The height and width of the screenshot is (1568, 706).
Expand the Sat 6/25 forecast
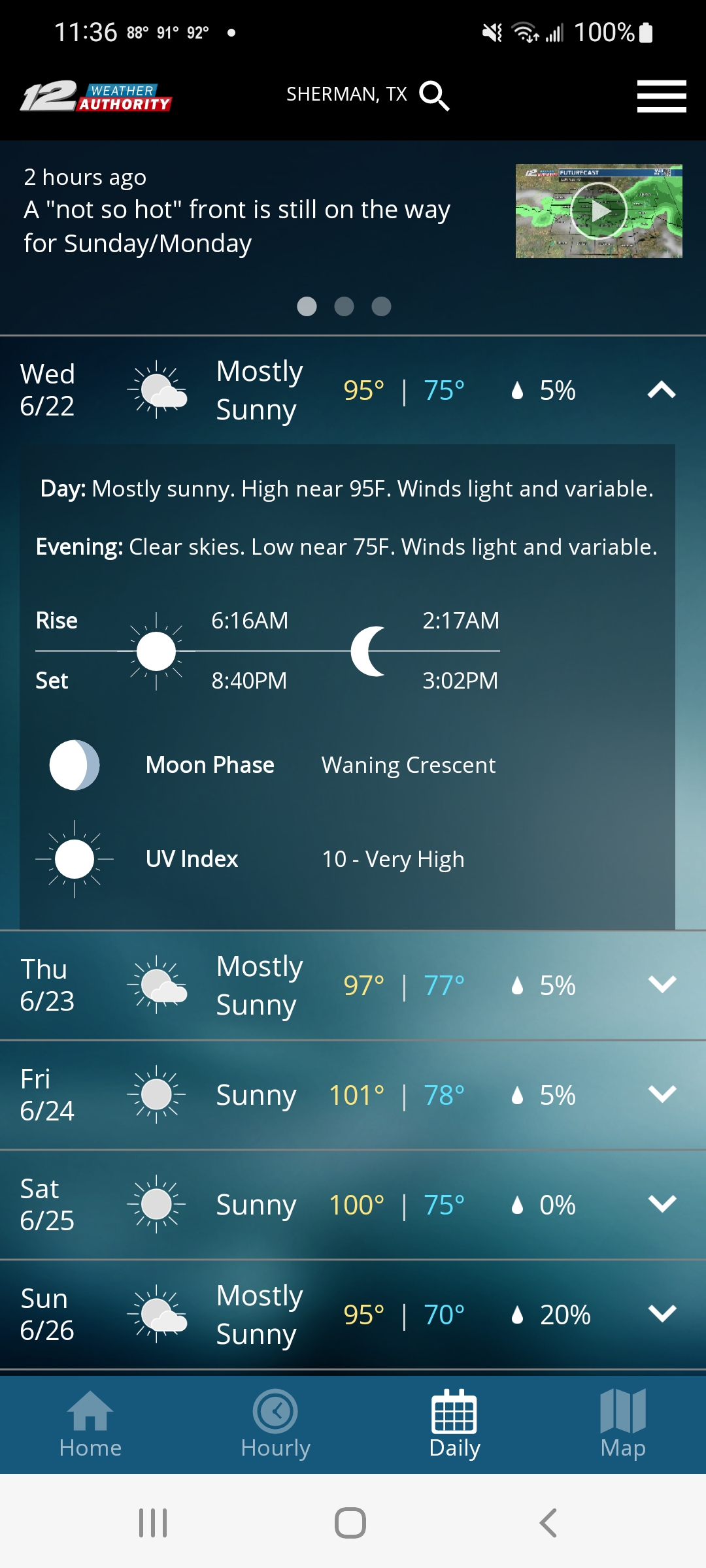pyautogui.click(x=661, y=1203)
